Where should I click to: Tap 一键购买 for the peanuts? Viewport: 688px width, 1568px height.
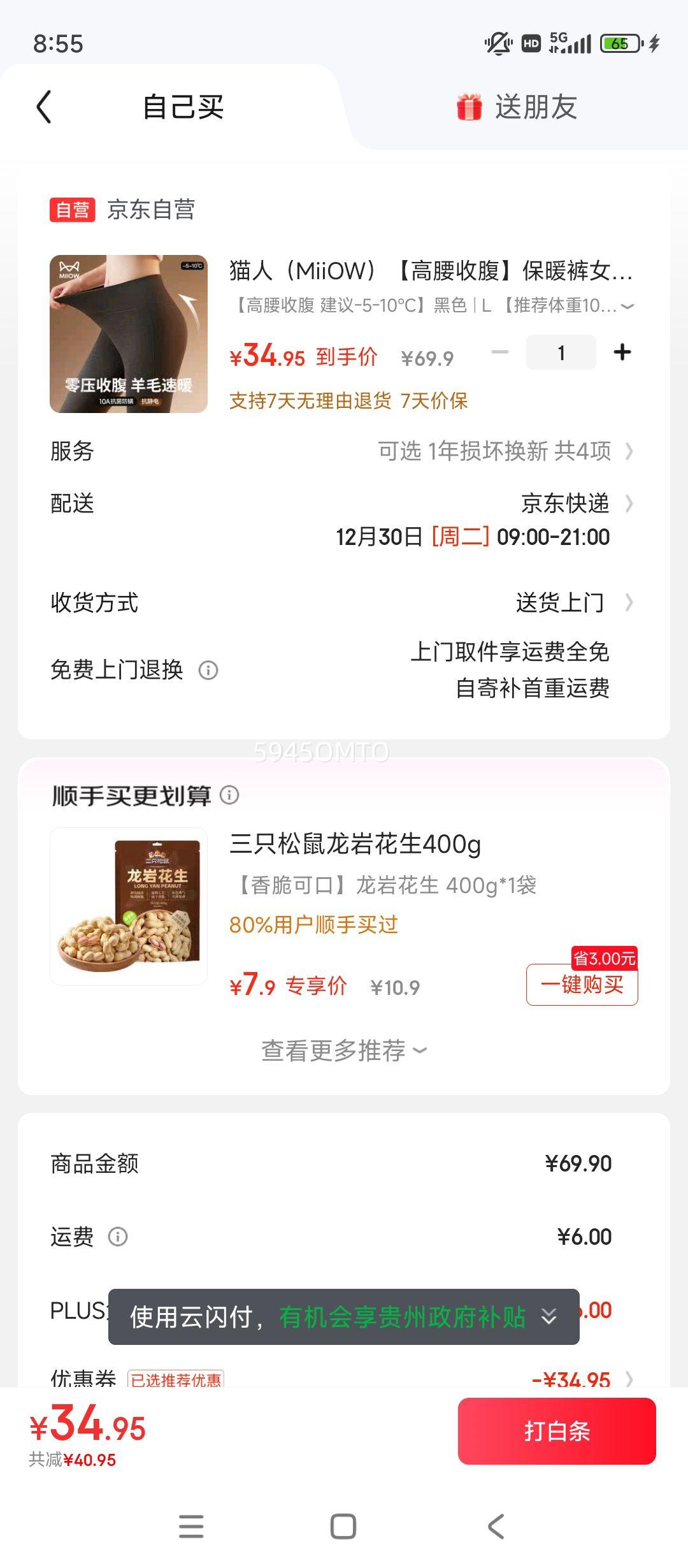(x=582, y=985)
